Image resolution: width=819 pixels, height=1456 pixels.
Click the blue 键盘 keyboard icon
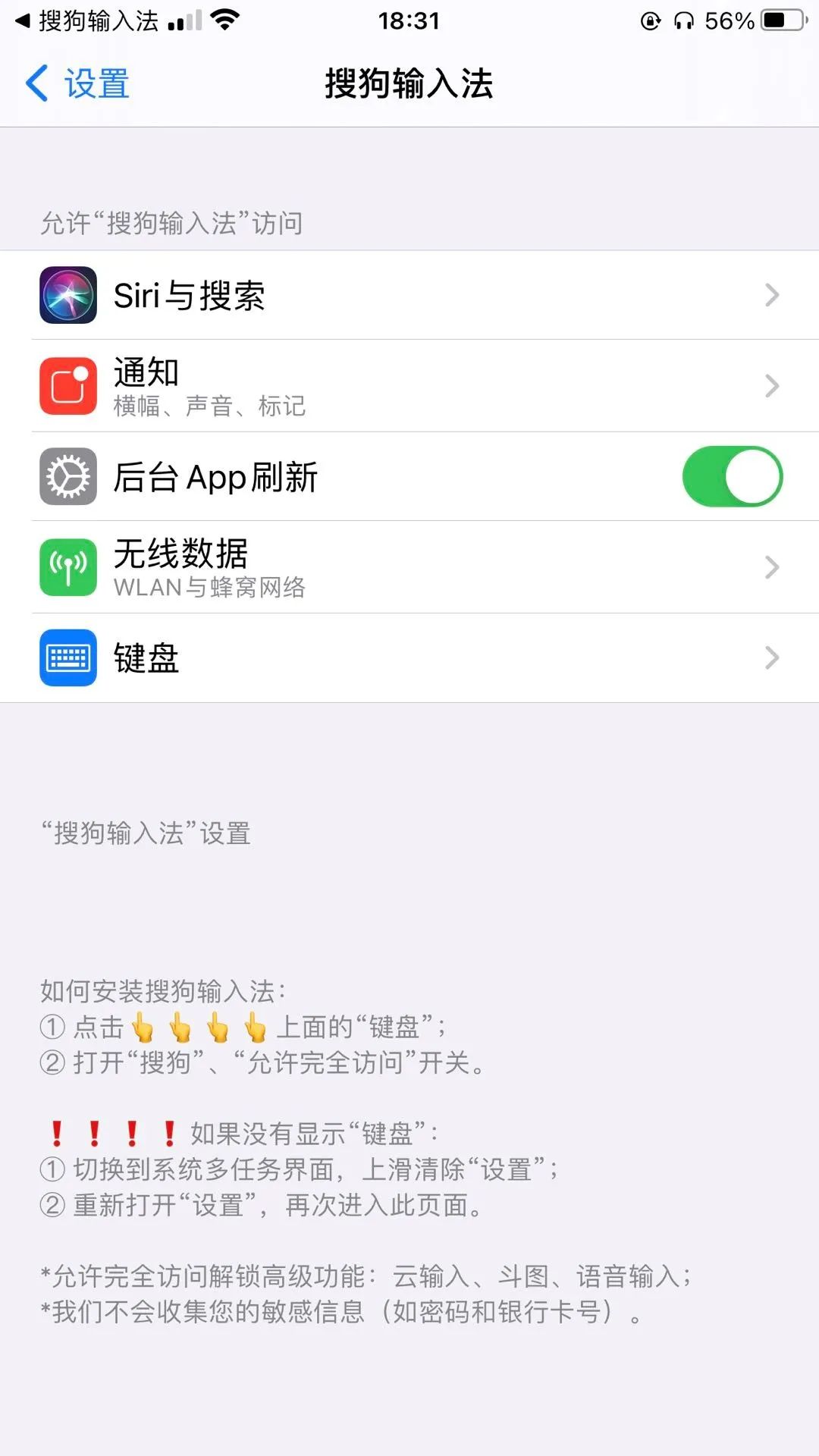pyautogui.click(x=67, y=658)
